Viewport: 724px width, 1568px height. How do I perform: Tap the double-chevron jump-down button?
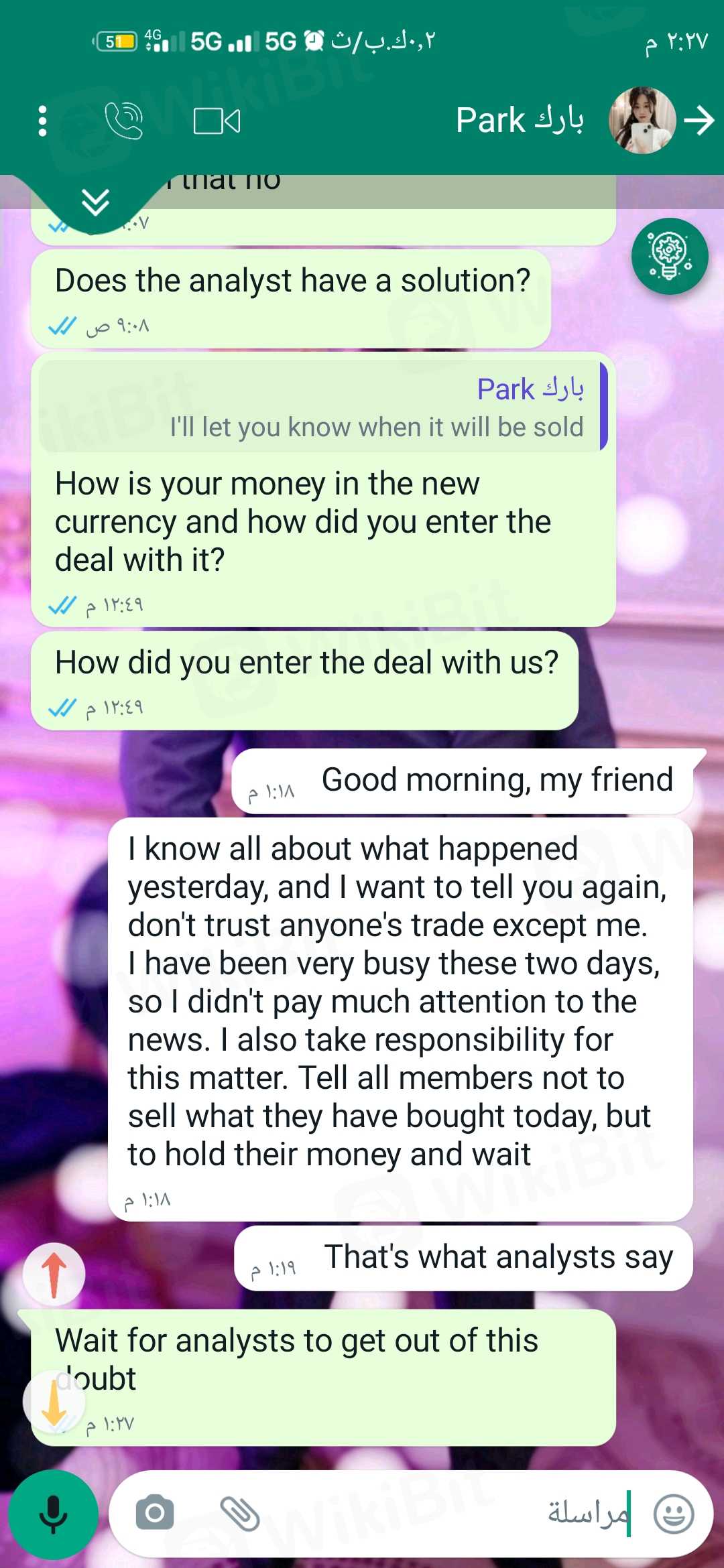95,202
